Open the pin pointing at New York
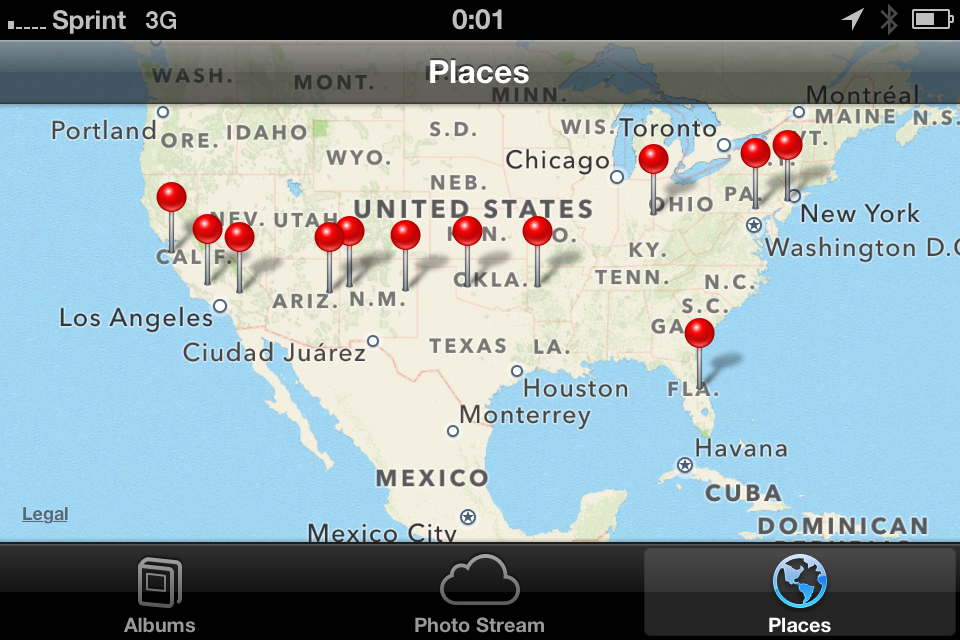The image size is (960, 640). point(787,145)
